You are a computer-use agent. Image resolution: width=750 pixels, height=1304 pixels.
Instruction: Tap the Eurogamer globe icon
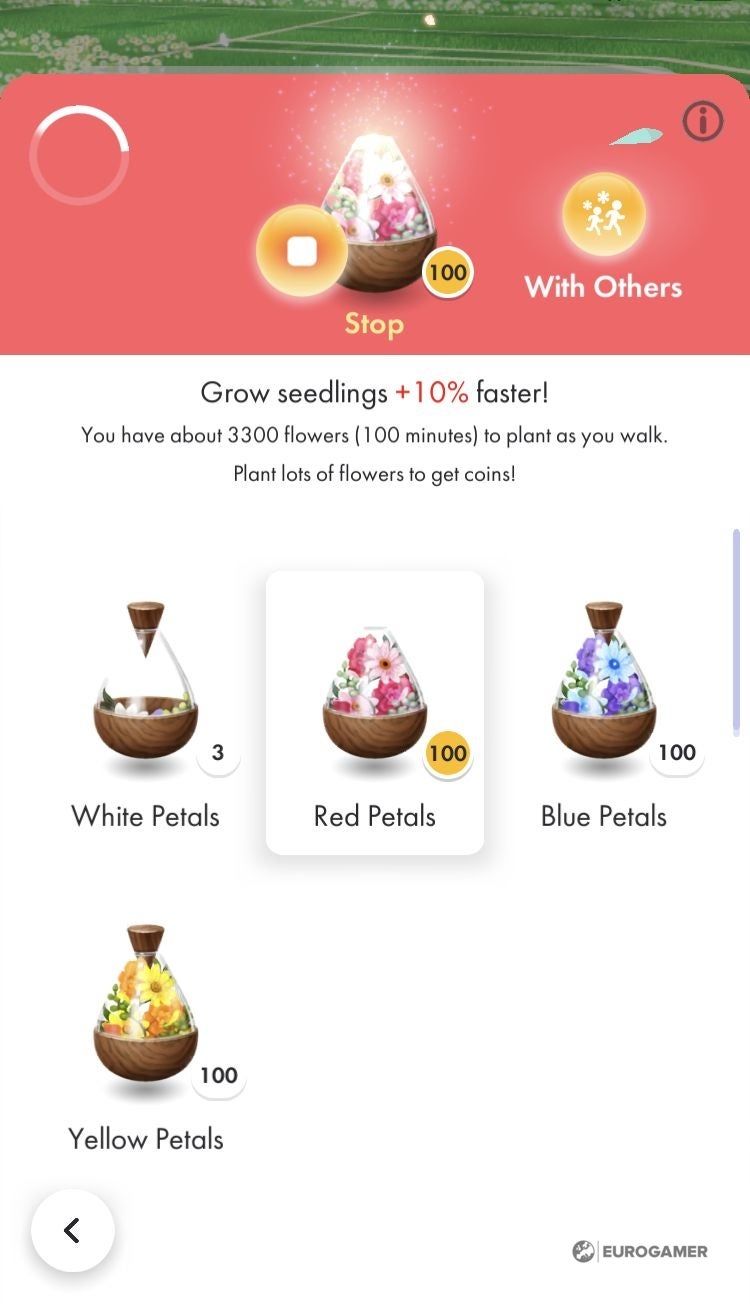[581, 1250]
